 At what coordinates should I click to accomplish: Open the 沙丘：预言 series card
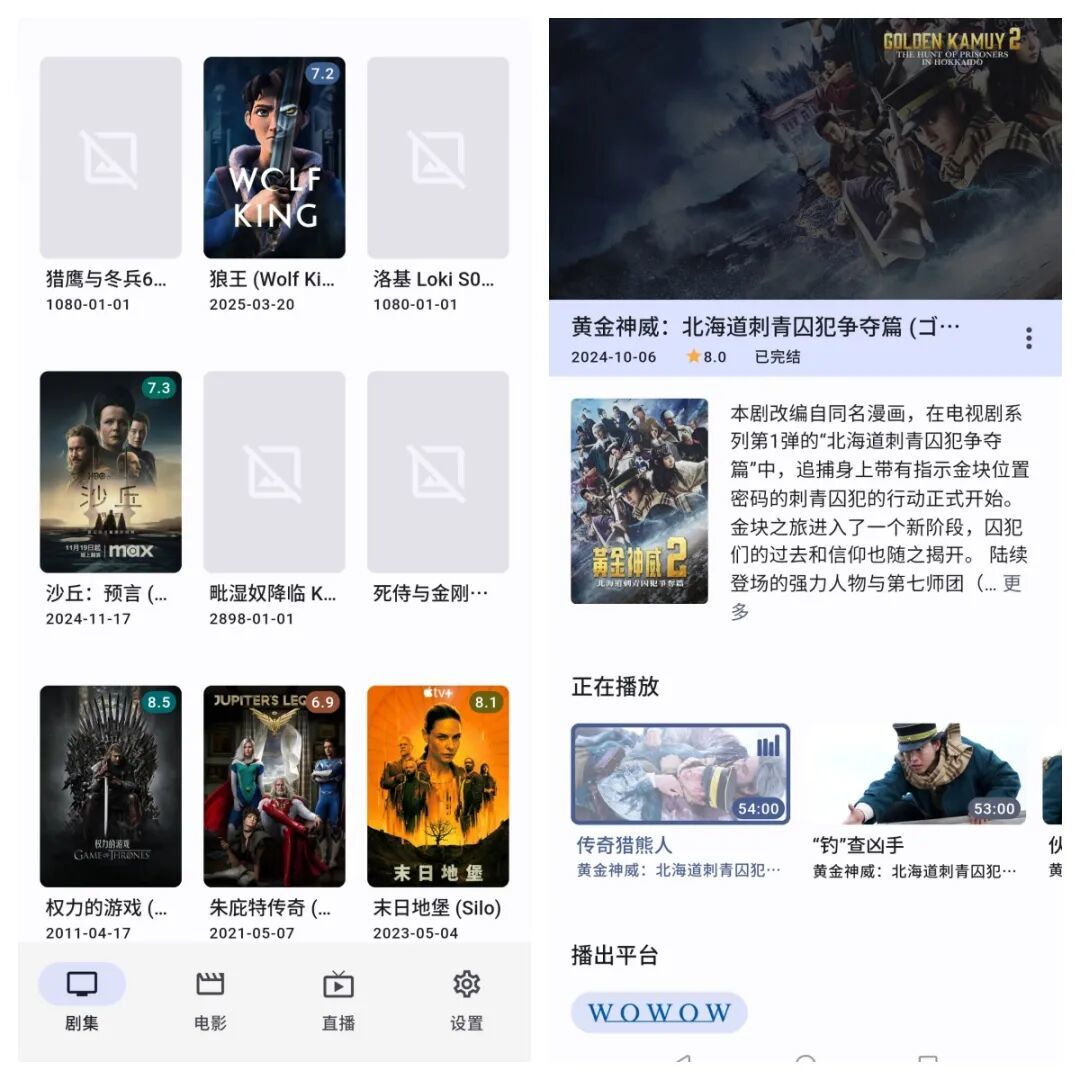110,471
